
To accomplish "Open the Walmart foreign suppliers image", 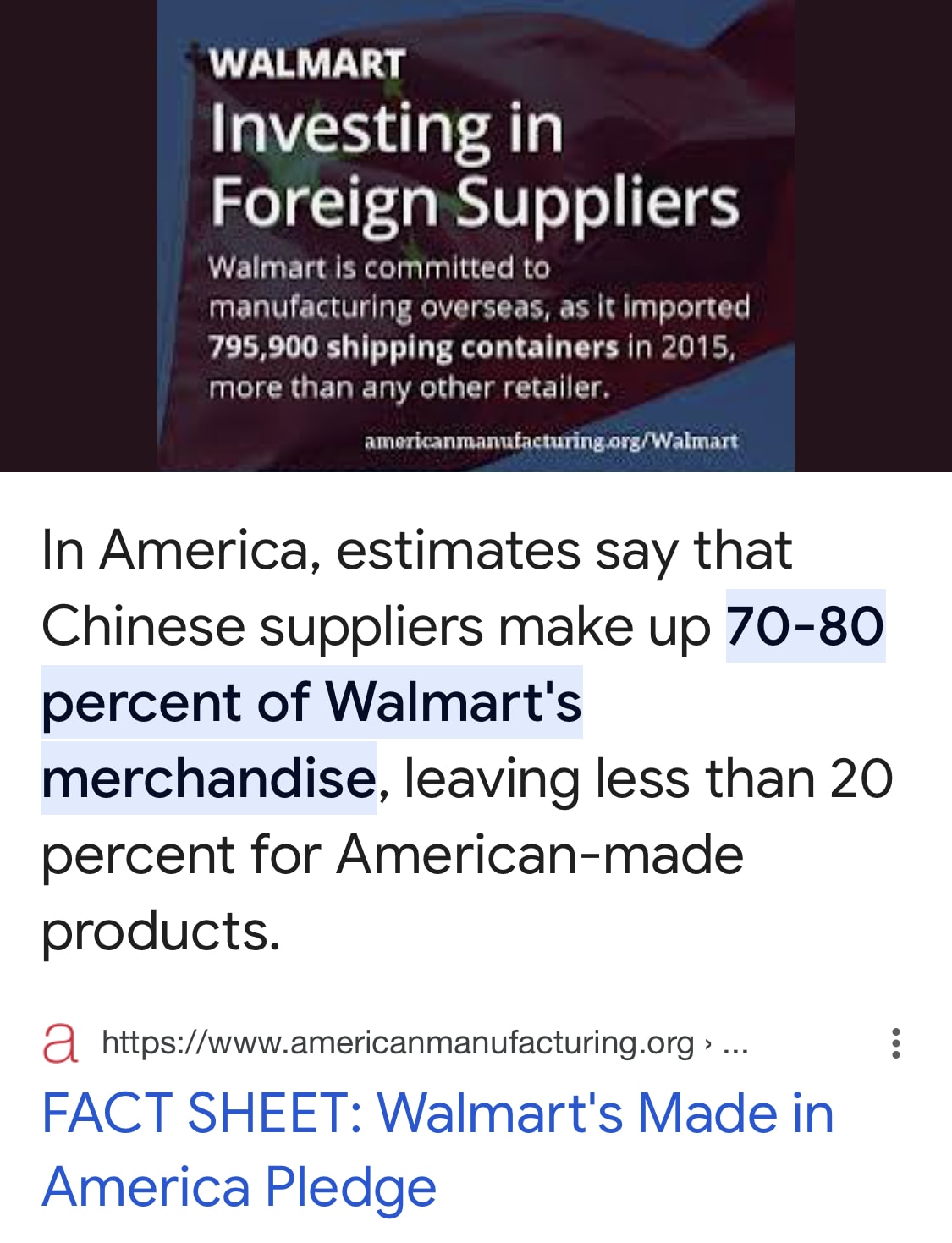I will [476, 235].
